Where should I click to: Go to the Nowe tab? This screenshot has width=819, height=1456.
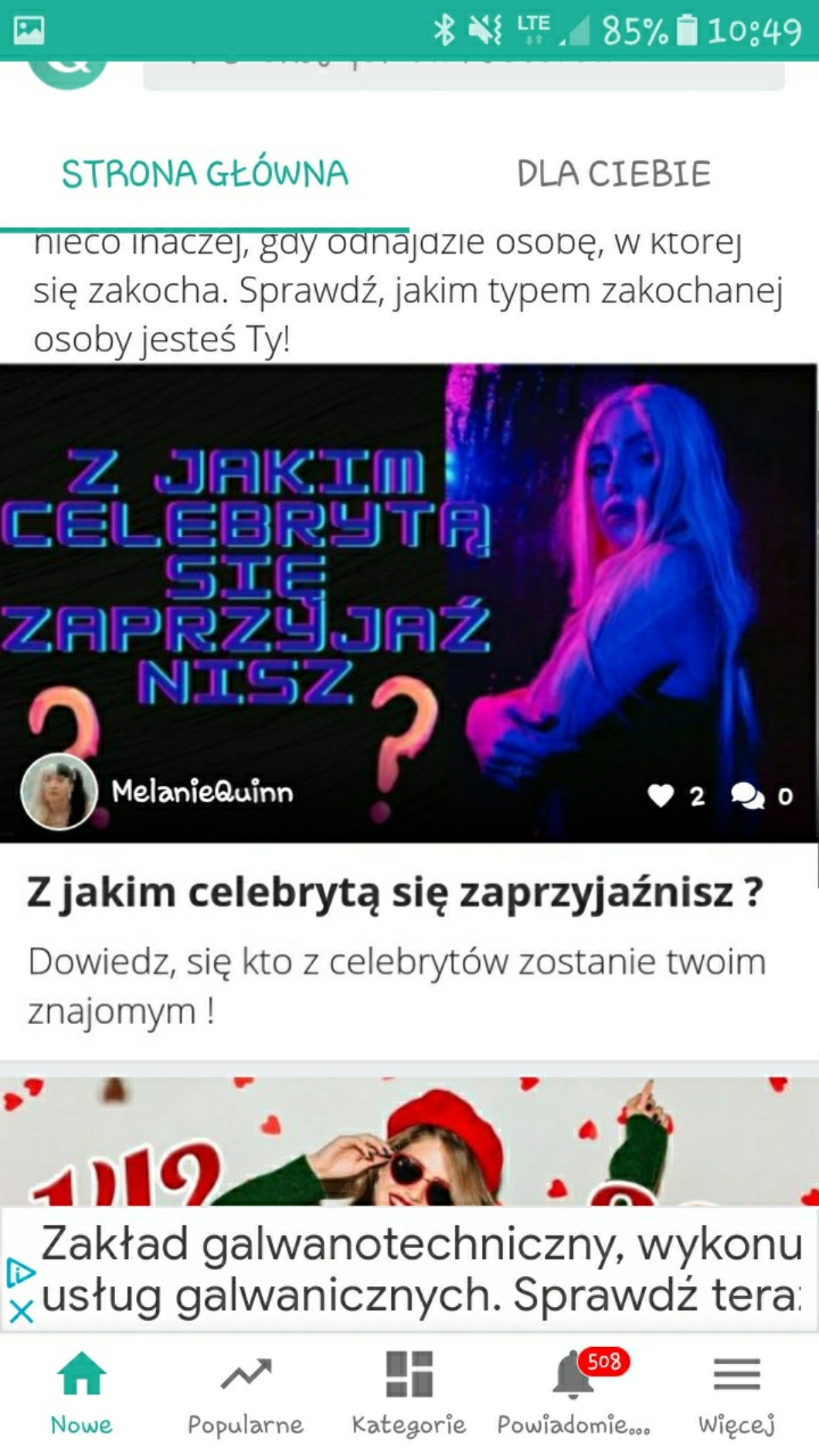81,1393
